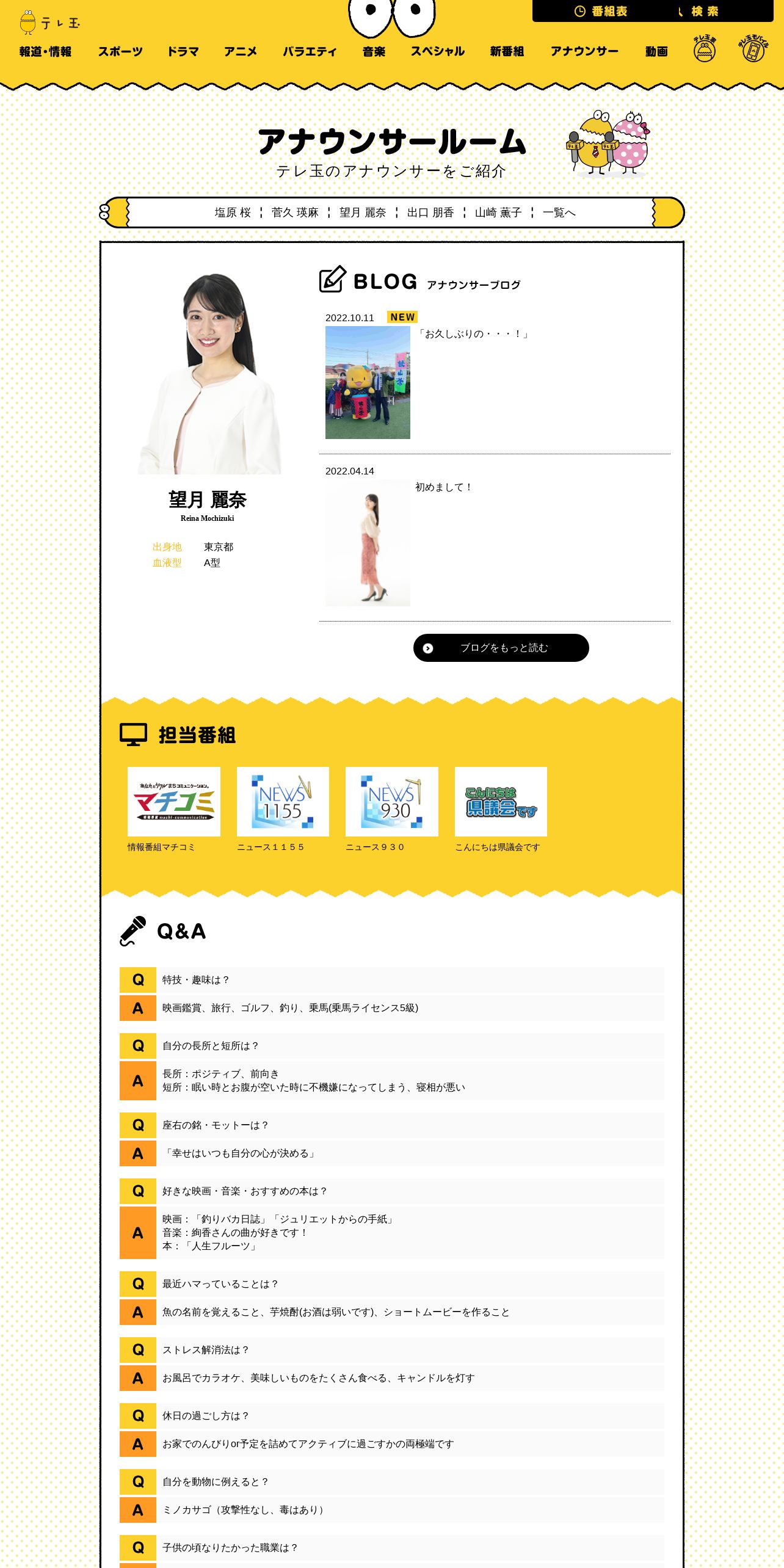Tap ブログをもっと読む button
Image resolution: width=784 pixels, height=1568 pixels.
coord(501,648)
